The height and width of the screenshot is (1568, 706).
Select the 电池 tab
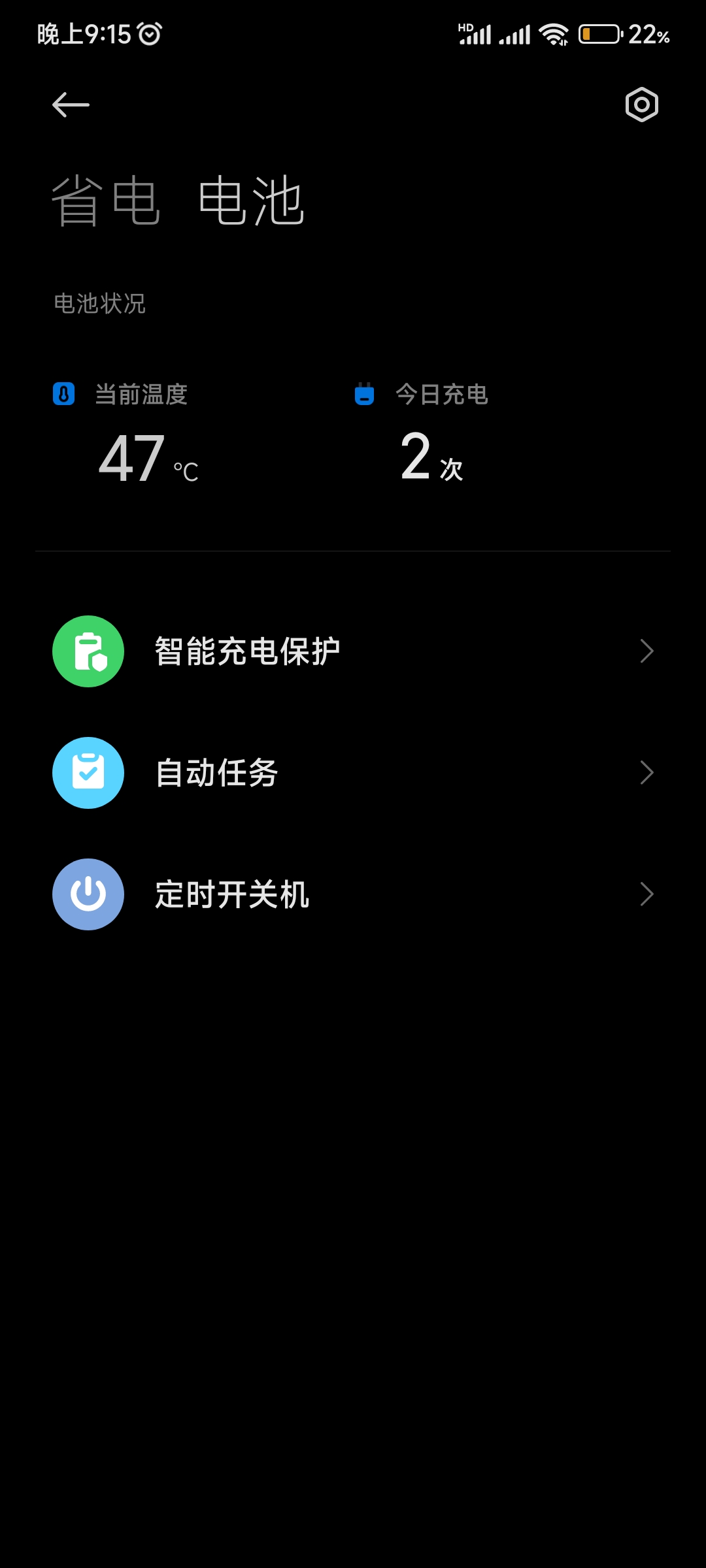click(251, 201)
